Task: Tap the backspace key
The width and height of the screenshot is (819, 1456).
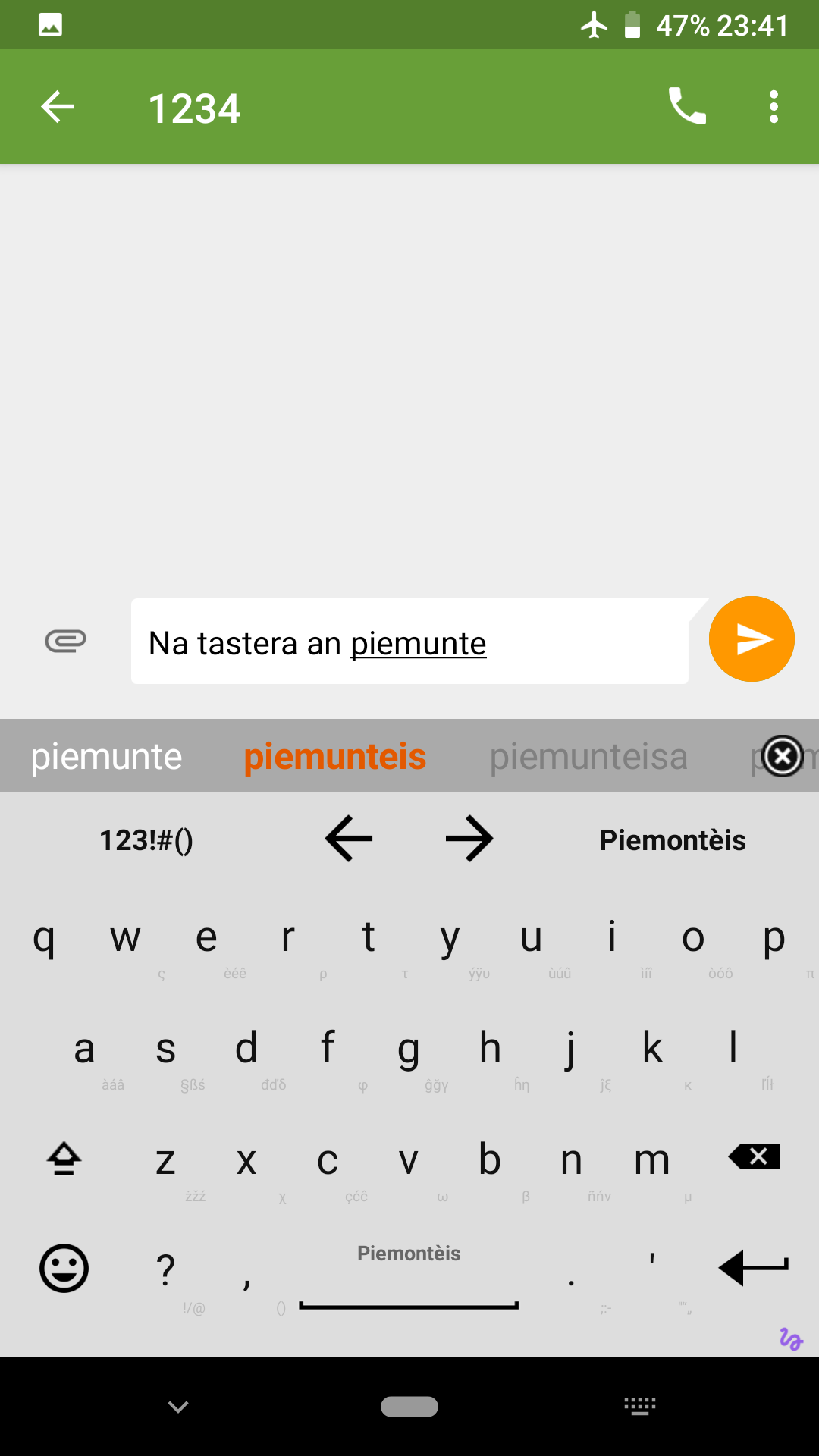Action: tap(754, 1156)
